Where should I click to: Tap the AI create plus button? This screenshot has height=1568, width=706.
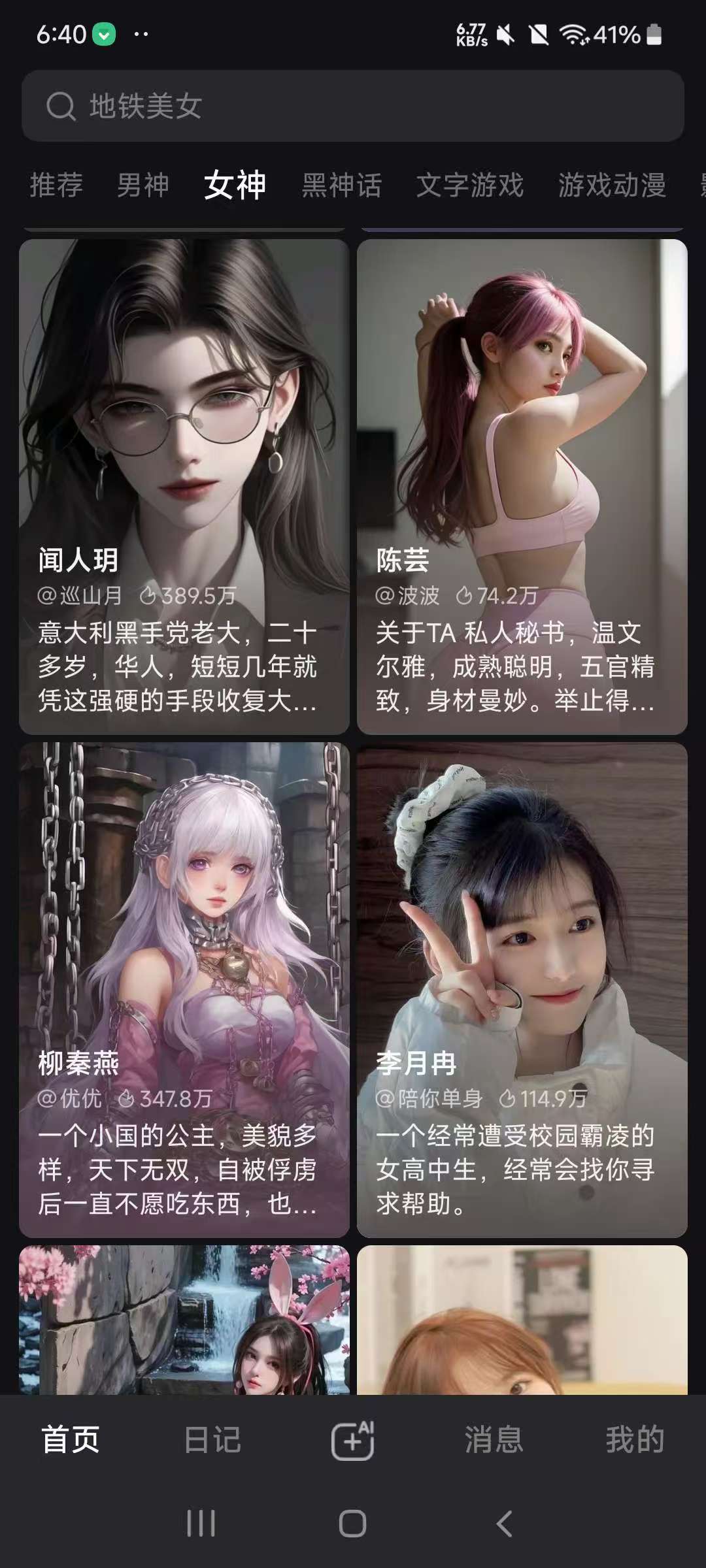pos(353,1439)
